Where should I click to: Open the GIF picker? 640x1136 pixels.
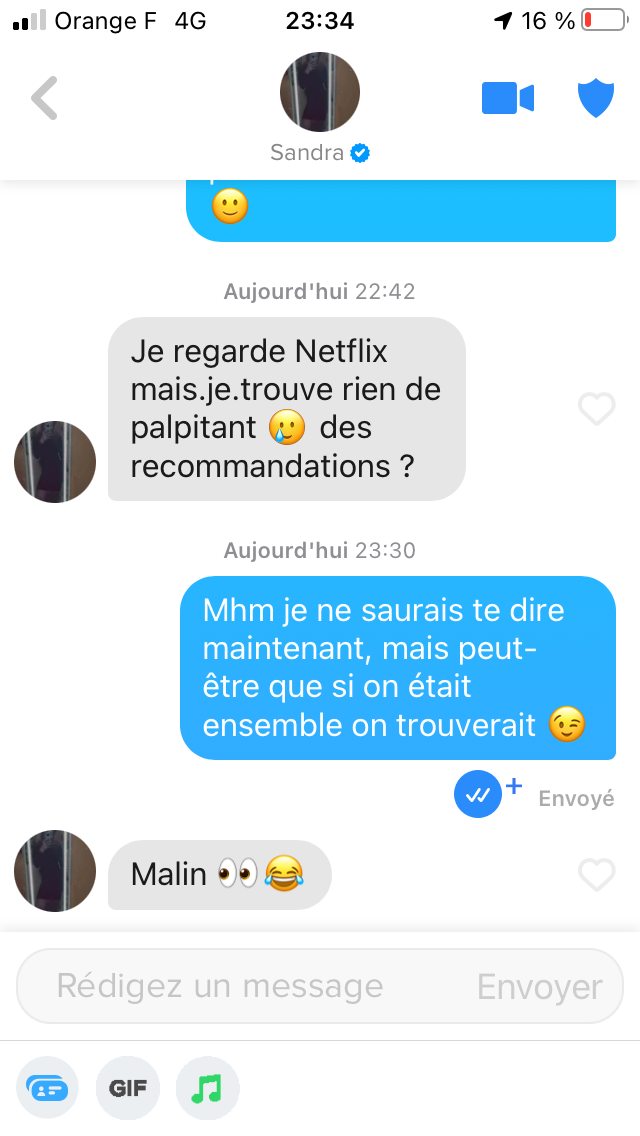tap(128, 1087)
